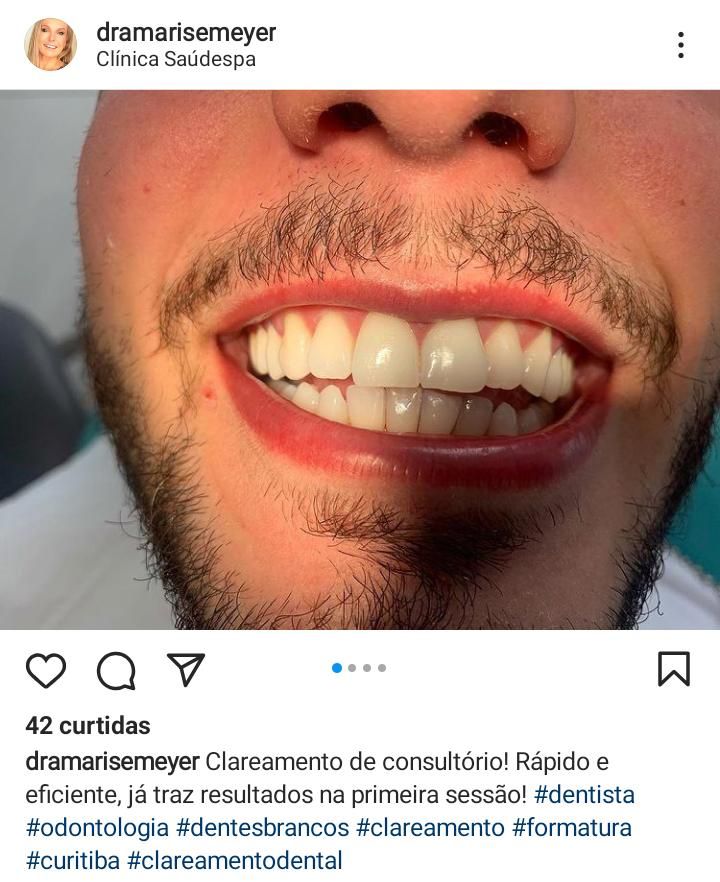Open #odontologia hashtag

pos(97,828)
